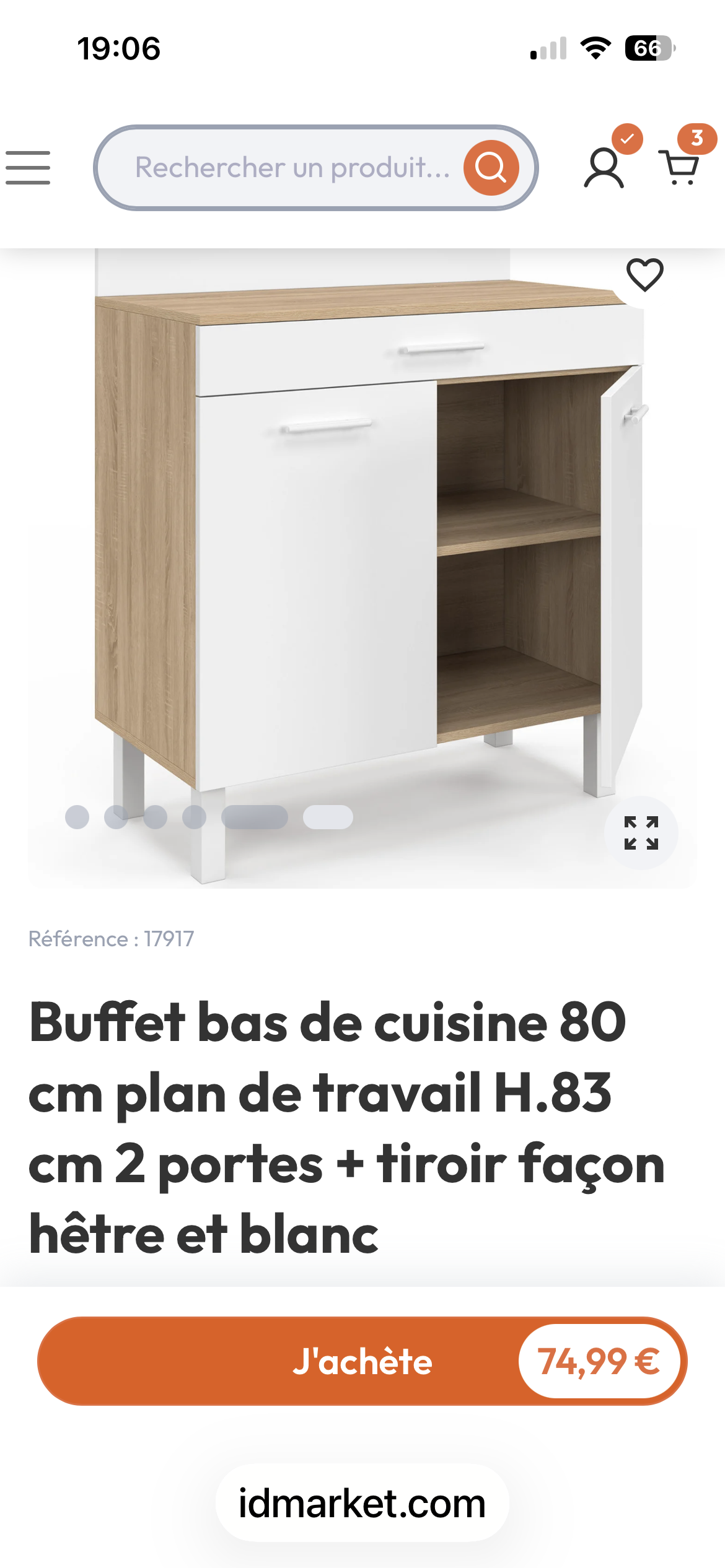The image size is (725, 1568).
Task: Open the idmarket.com address bar
Action: pos(362,1502)
